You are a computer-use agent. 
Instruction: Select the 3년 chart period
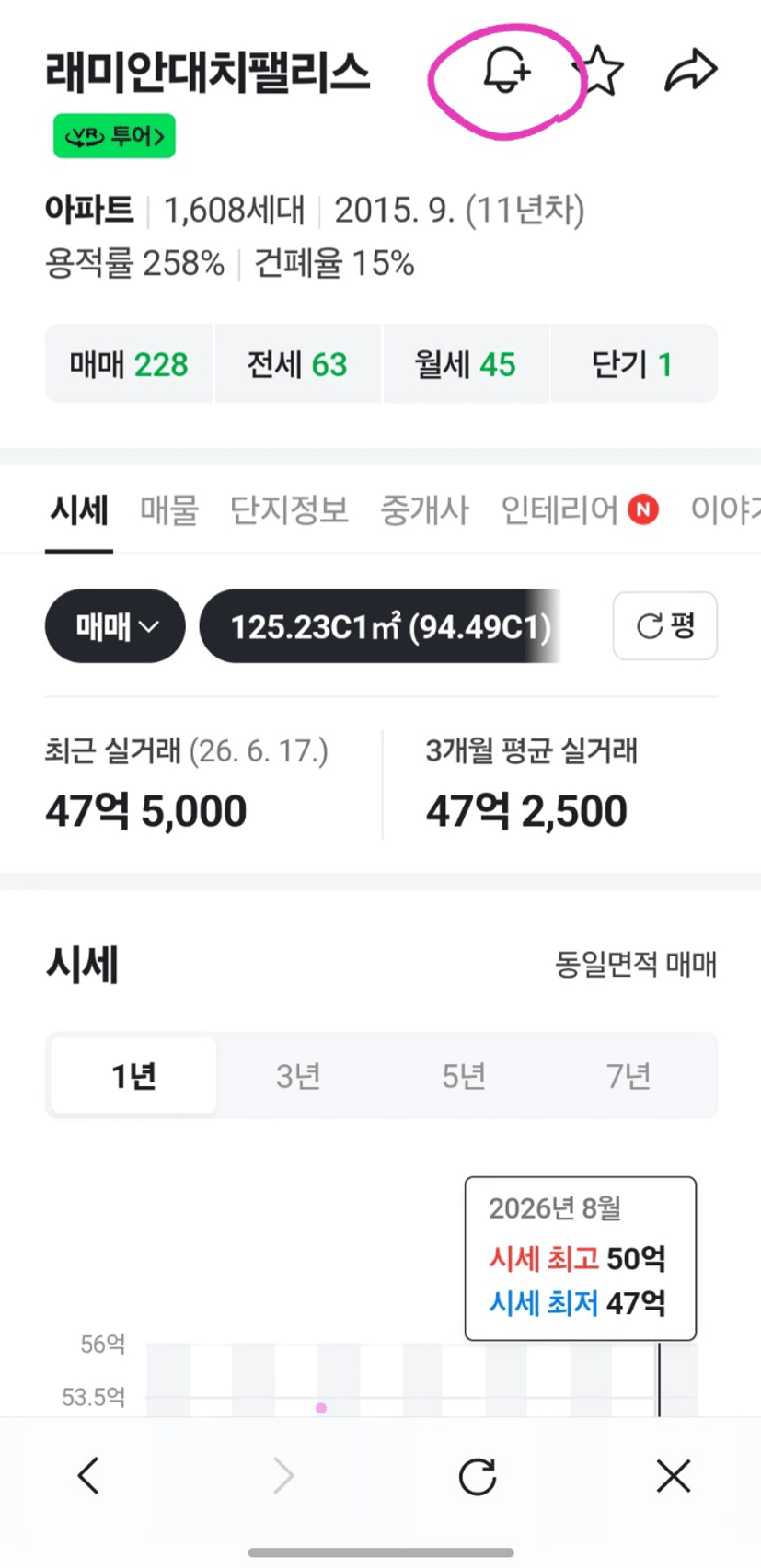[x=298, y=1075]
